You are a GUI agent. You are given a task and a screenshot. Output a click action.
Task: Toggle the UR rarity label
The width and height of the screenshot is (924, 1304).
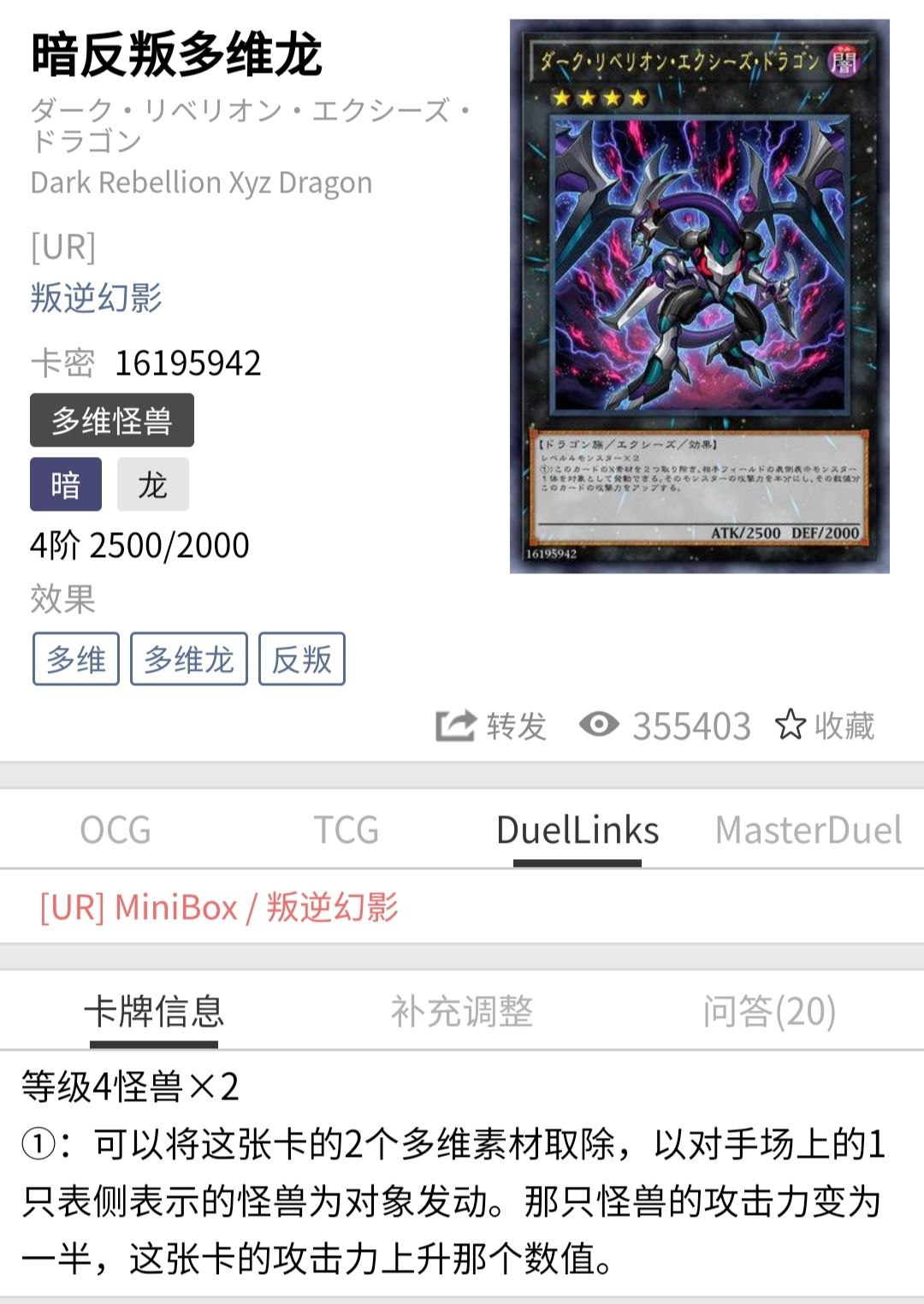(63, 249)
